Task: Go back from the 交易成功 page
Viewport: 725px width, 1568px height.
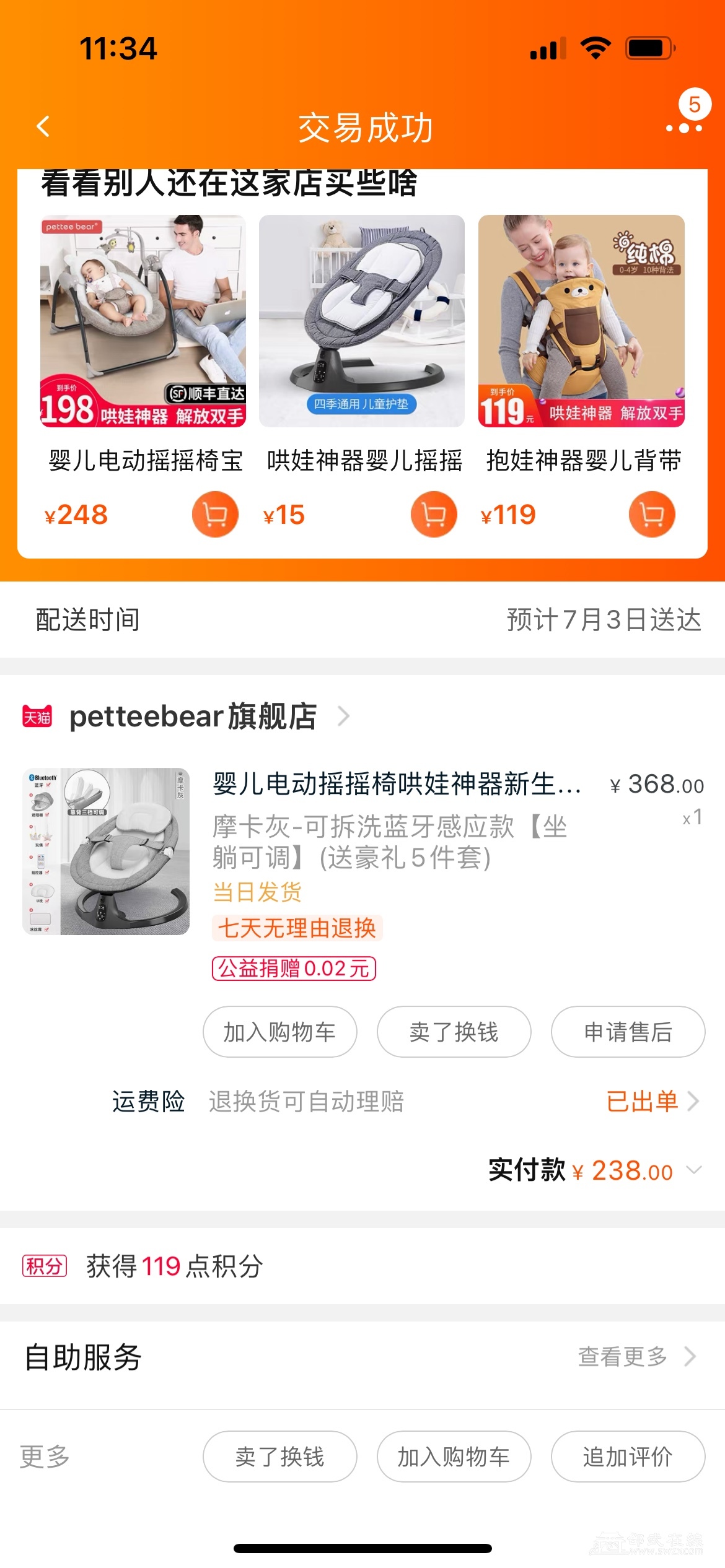Action: 43,127
